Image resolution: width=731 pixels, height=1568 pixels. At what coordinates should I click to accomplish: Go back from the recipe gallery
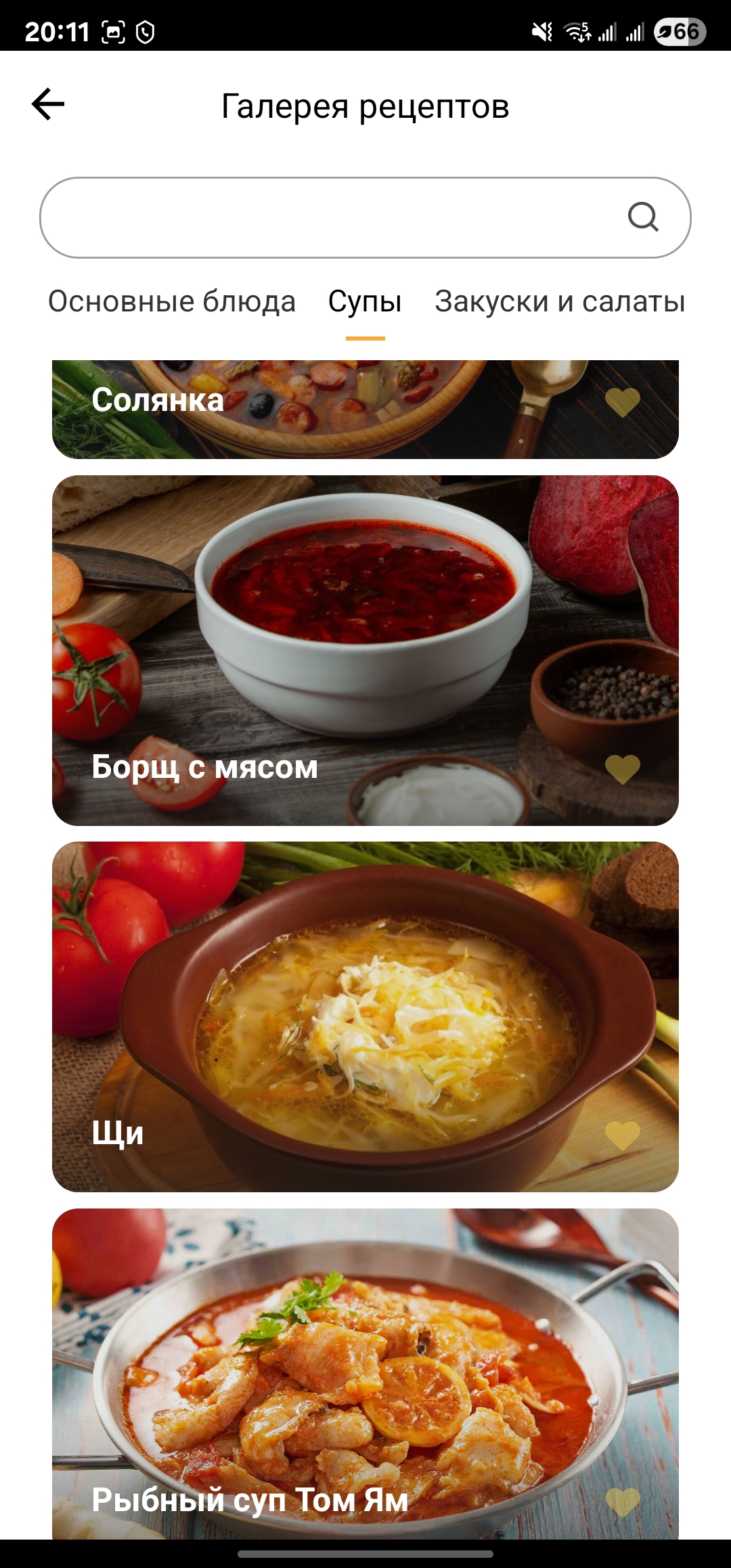[48, 104]
